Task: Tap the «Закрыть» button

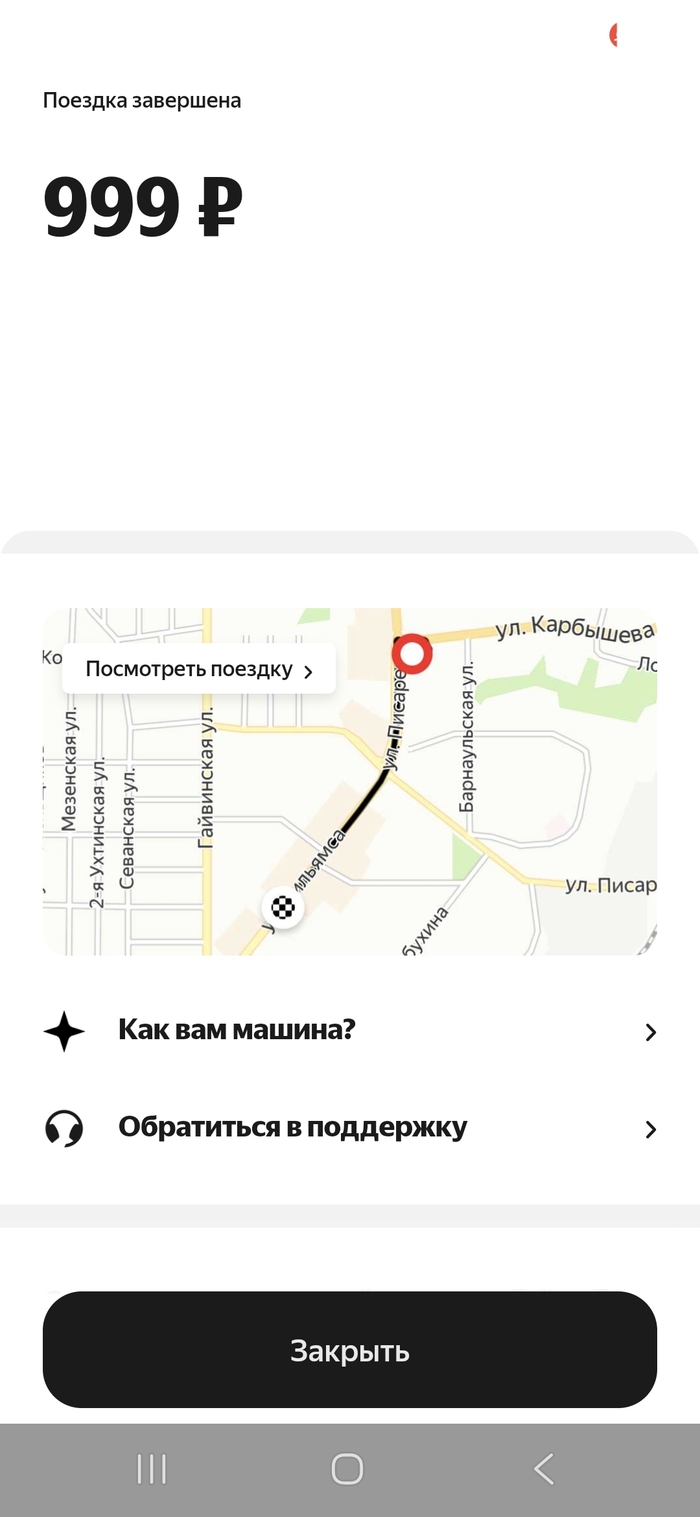Action: [x=349, y=1350]
